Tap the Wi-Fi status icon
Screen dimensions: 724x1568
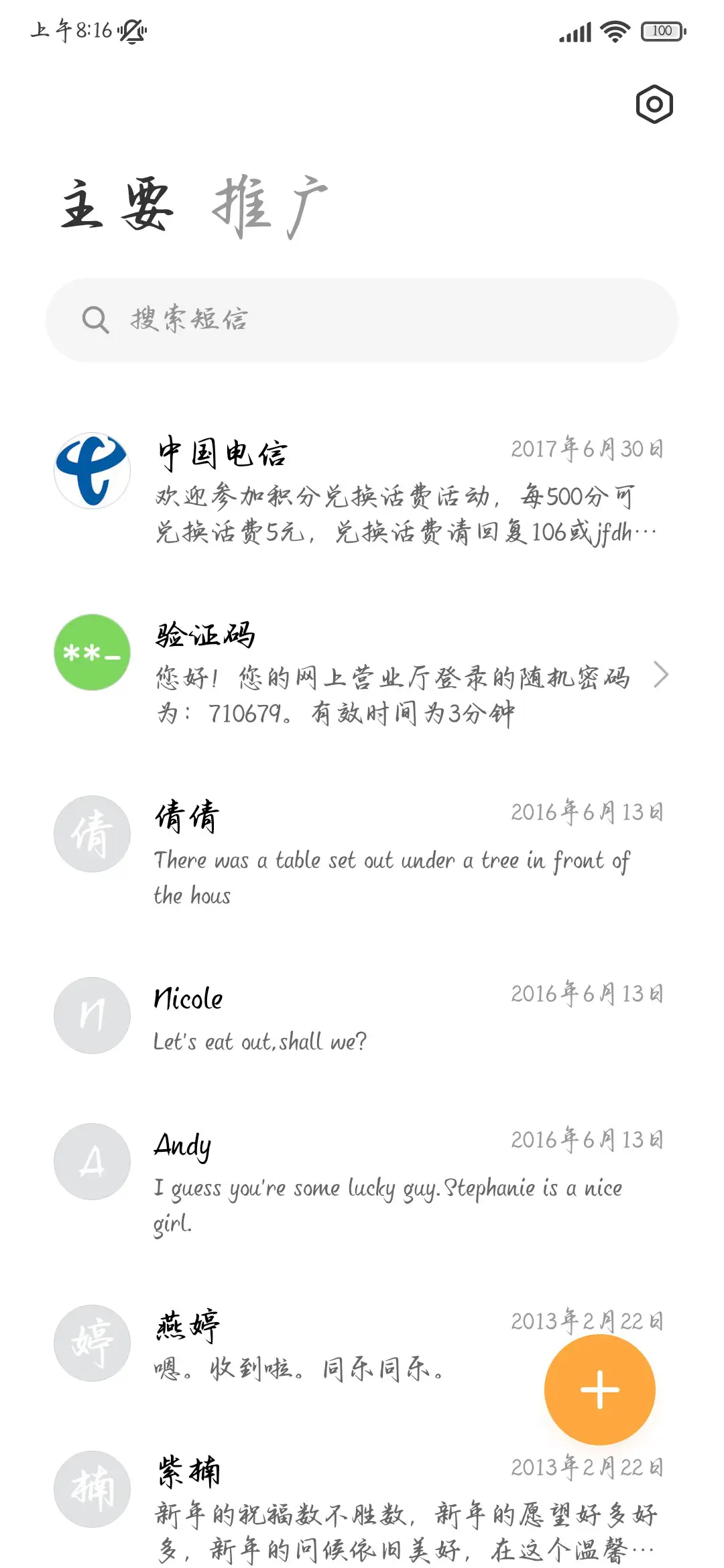click(x=612, y=30)
